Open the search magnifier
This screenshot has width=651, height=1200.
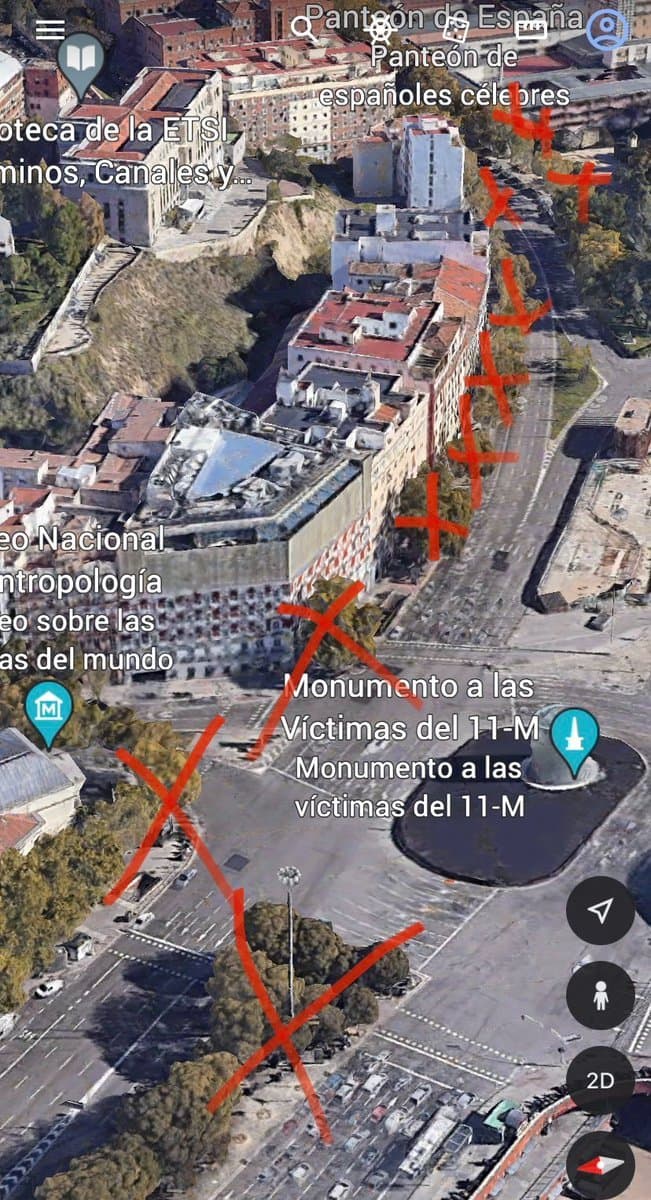point(304,29)
